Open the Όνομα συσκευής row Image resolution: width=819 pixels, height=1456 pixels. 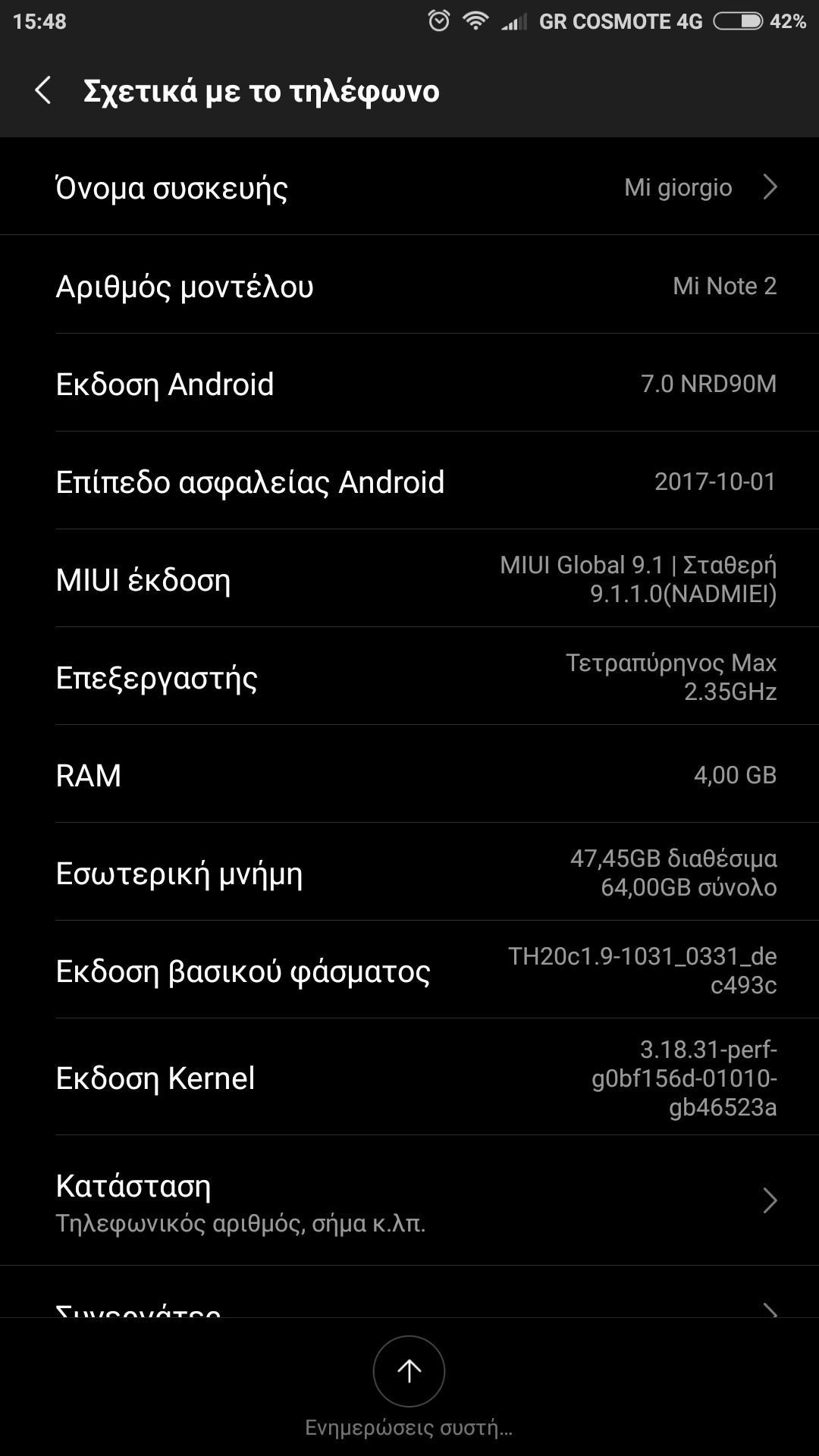coord(409,187)
